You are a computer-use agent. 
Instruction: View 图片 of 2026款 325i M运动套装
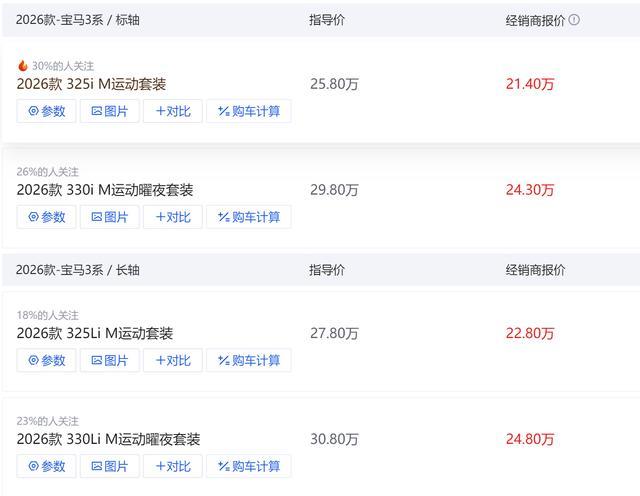click(x=109, y=111)
